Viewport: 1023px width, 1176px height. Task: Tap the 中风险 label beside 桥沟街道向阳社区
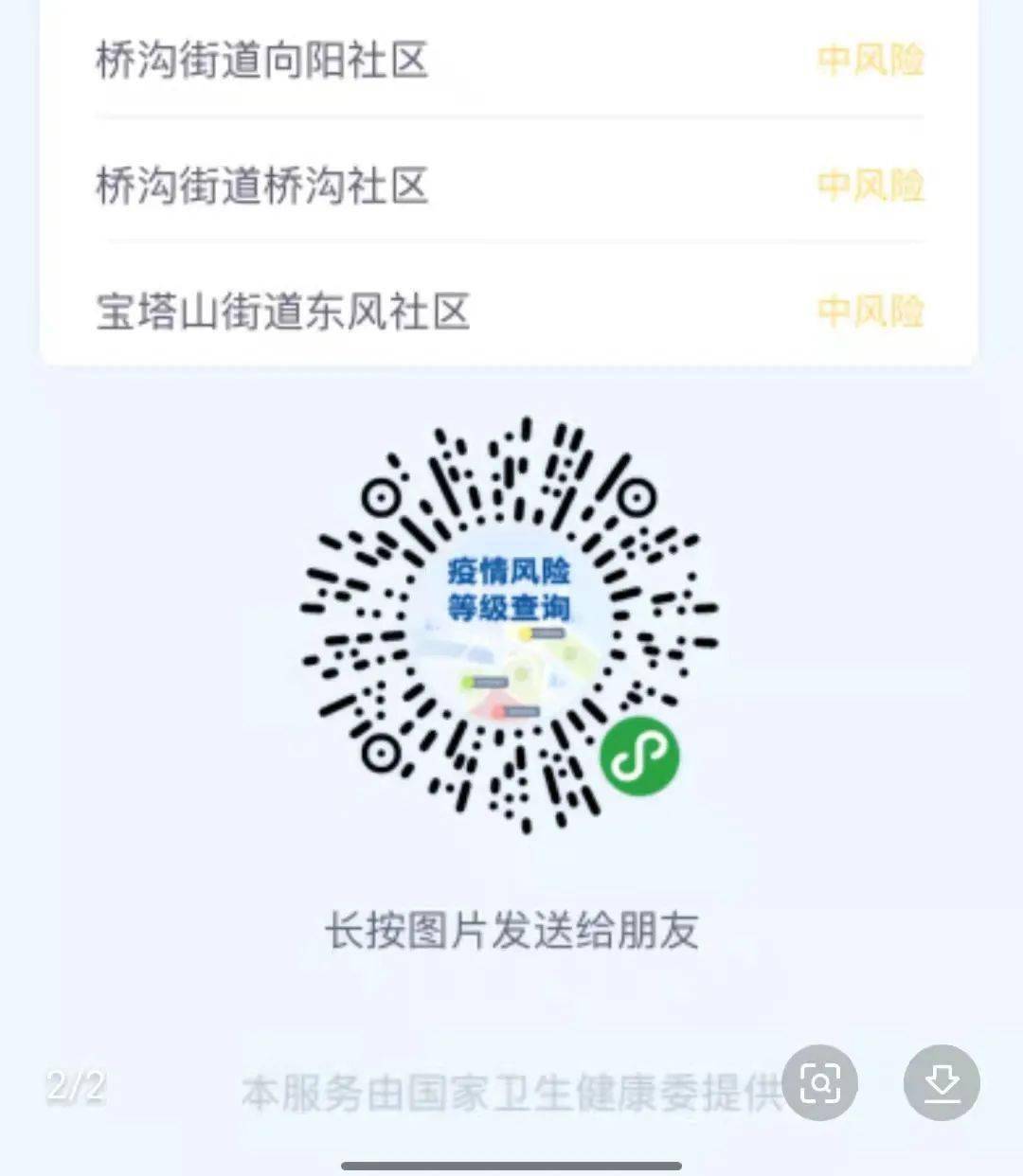tap(871, 59)
